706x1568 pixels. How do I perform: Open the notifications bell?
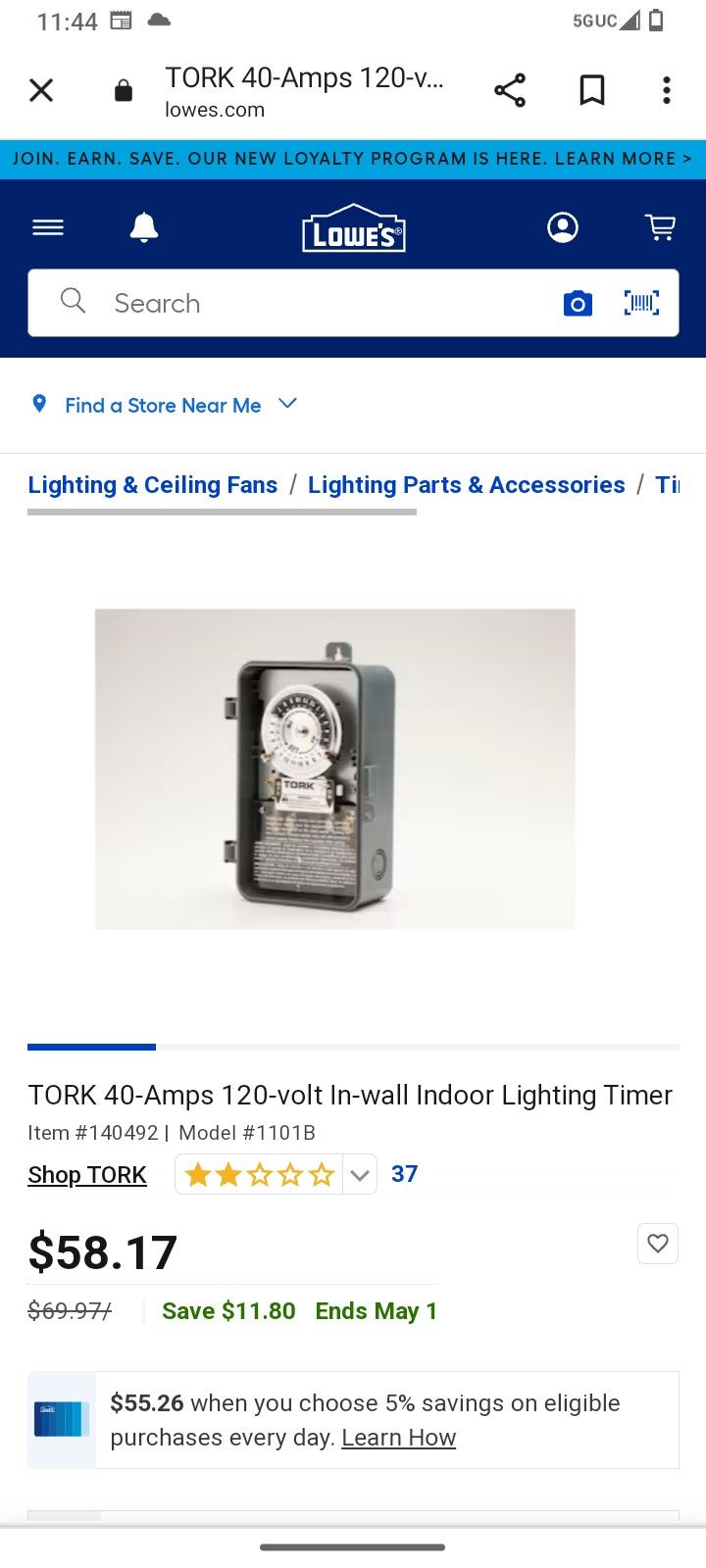pyautogui.click(x=143, y=226)
